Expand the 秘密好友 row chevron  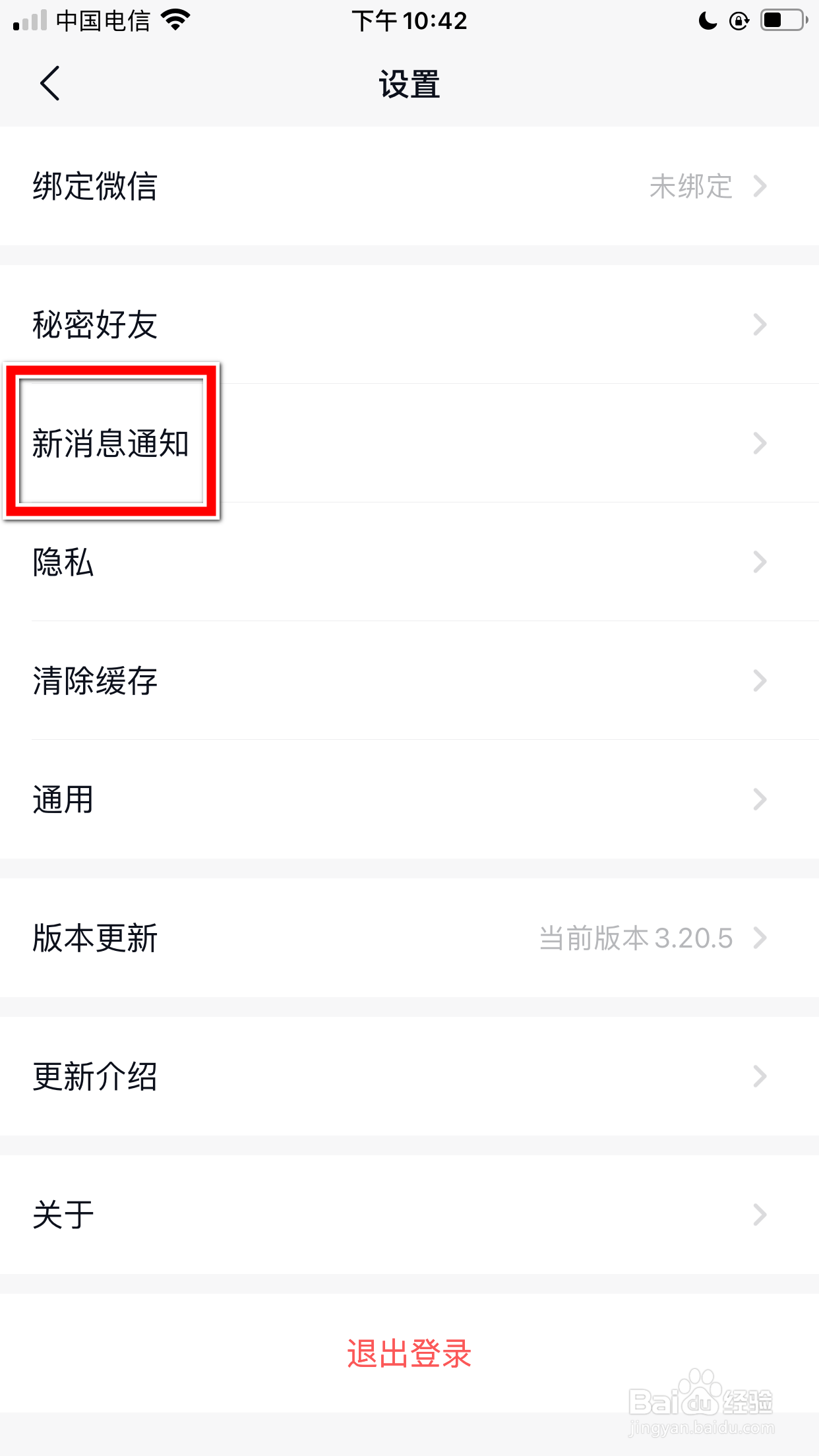[760, 324]
